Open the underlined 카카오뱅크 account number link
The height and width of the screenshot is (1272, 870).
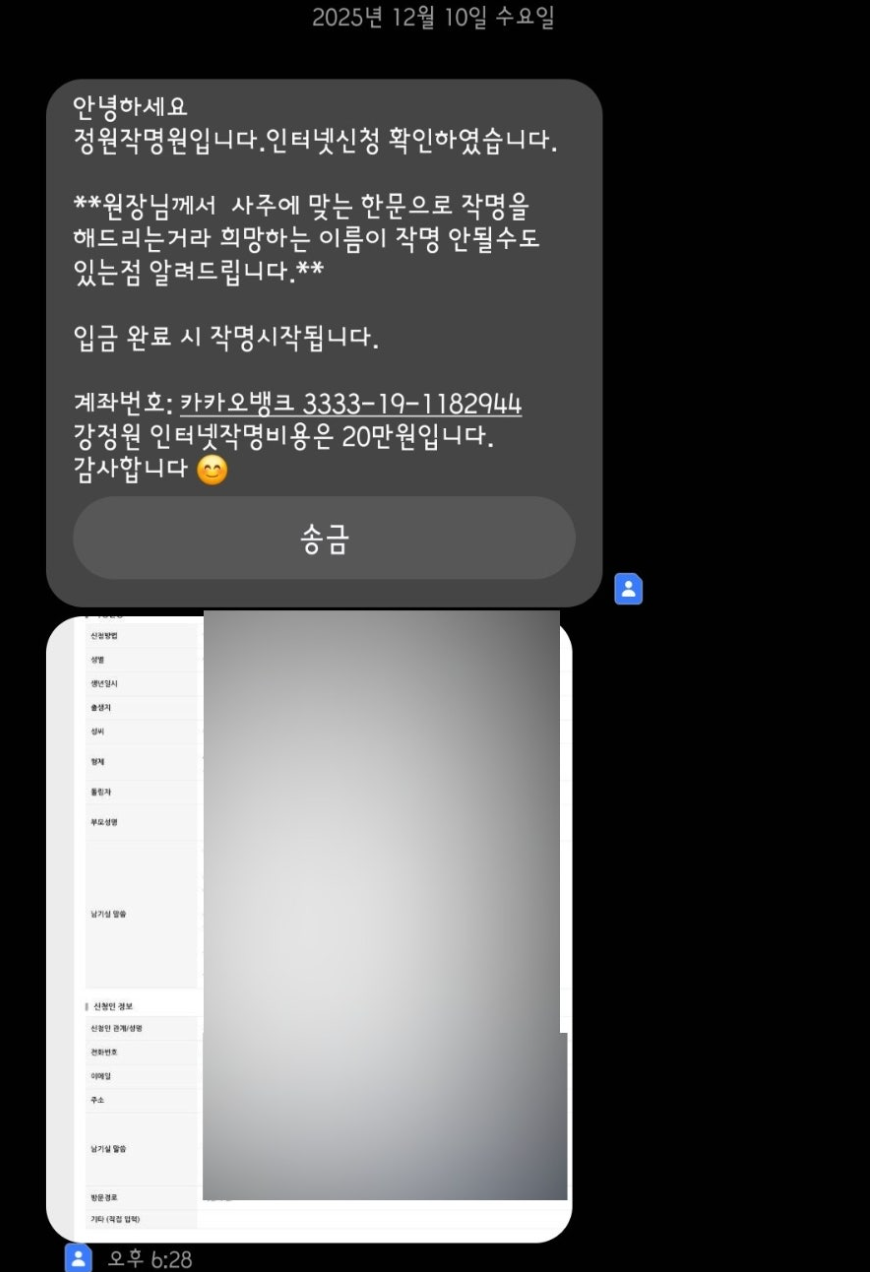[x=351, y=404]
